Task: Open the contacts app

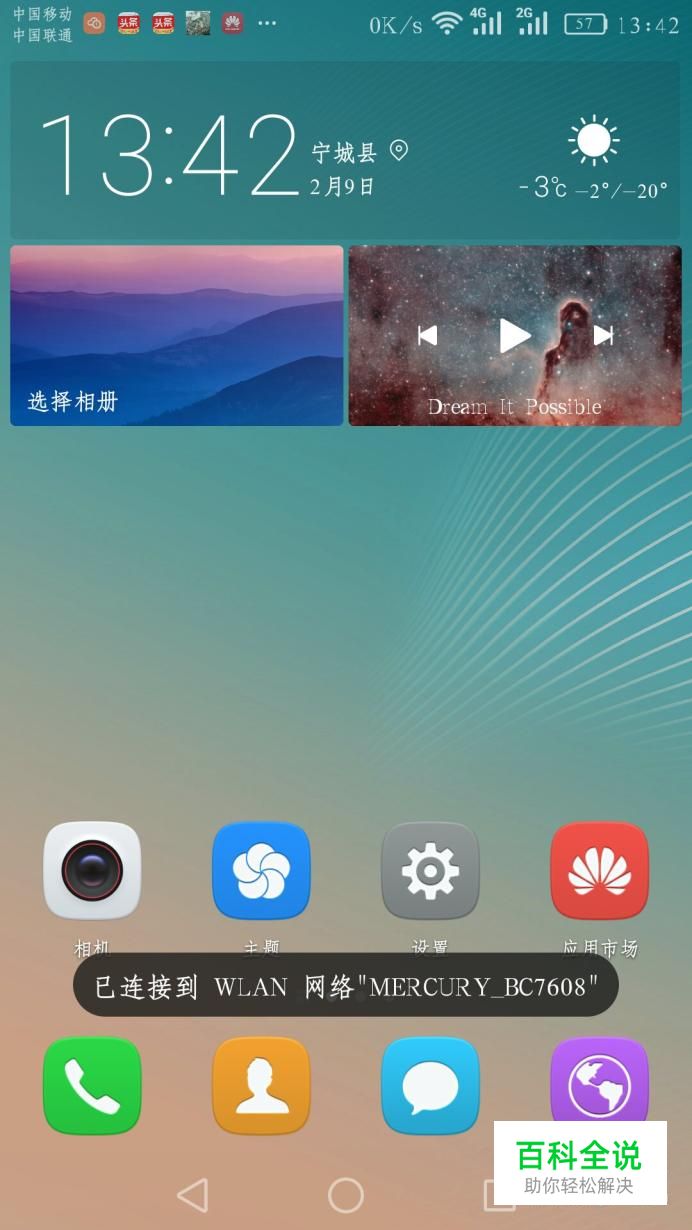Action: pos(261,1085)
